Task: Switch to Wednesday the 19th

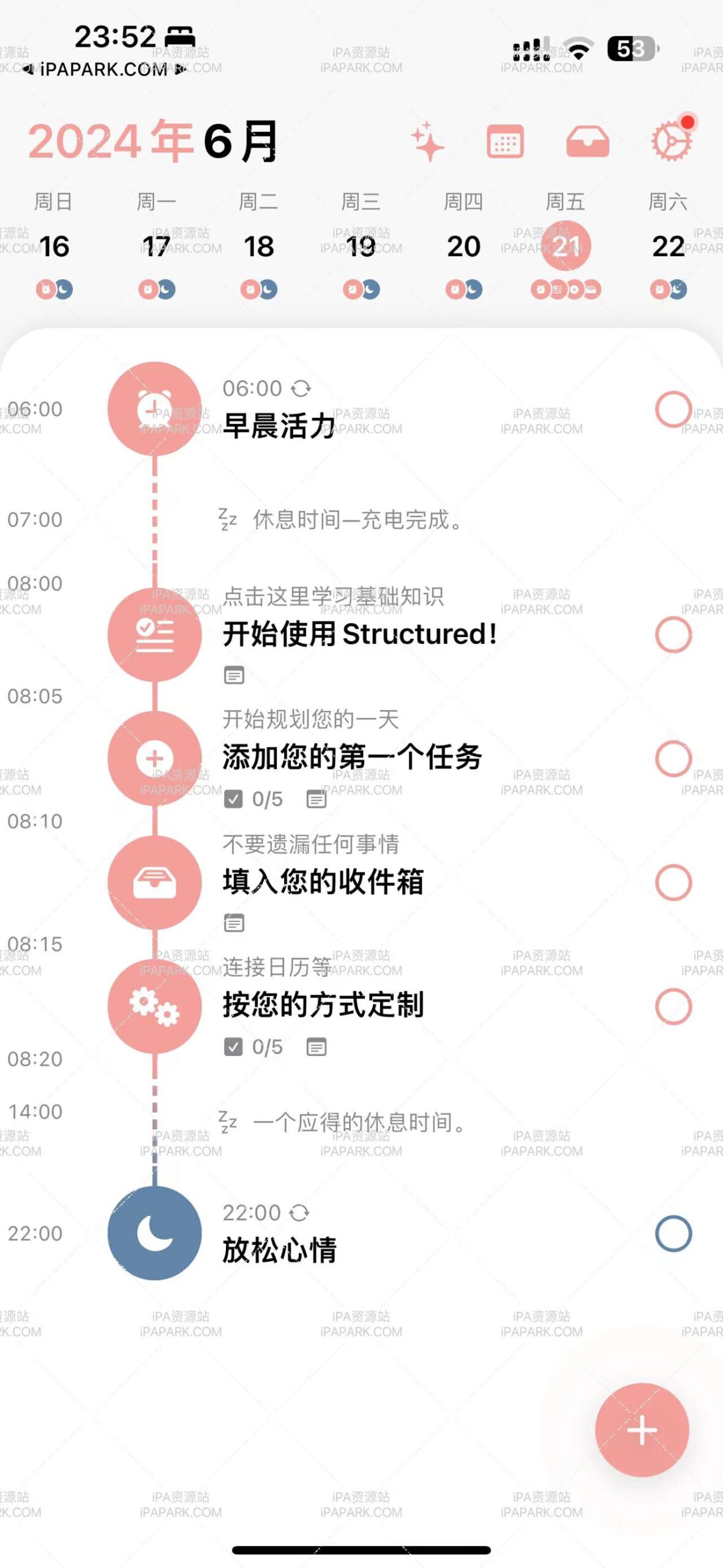Action: tap(361, 247)
